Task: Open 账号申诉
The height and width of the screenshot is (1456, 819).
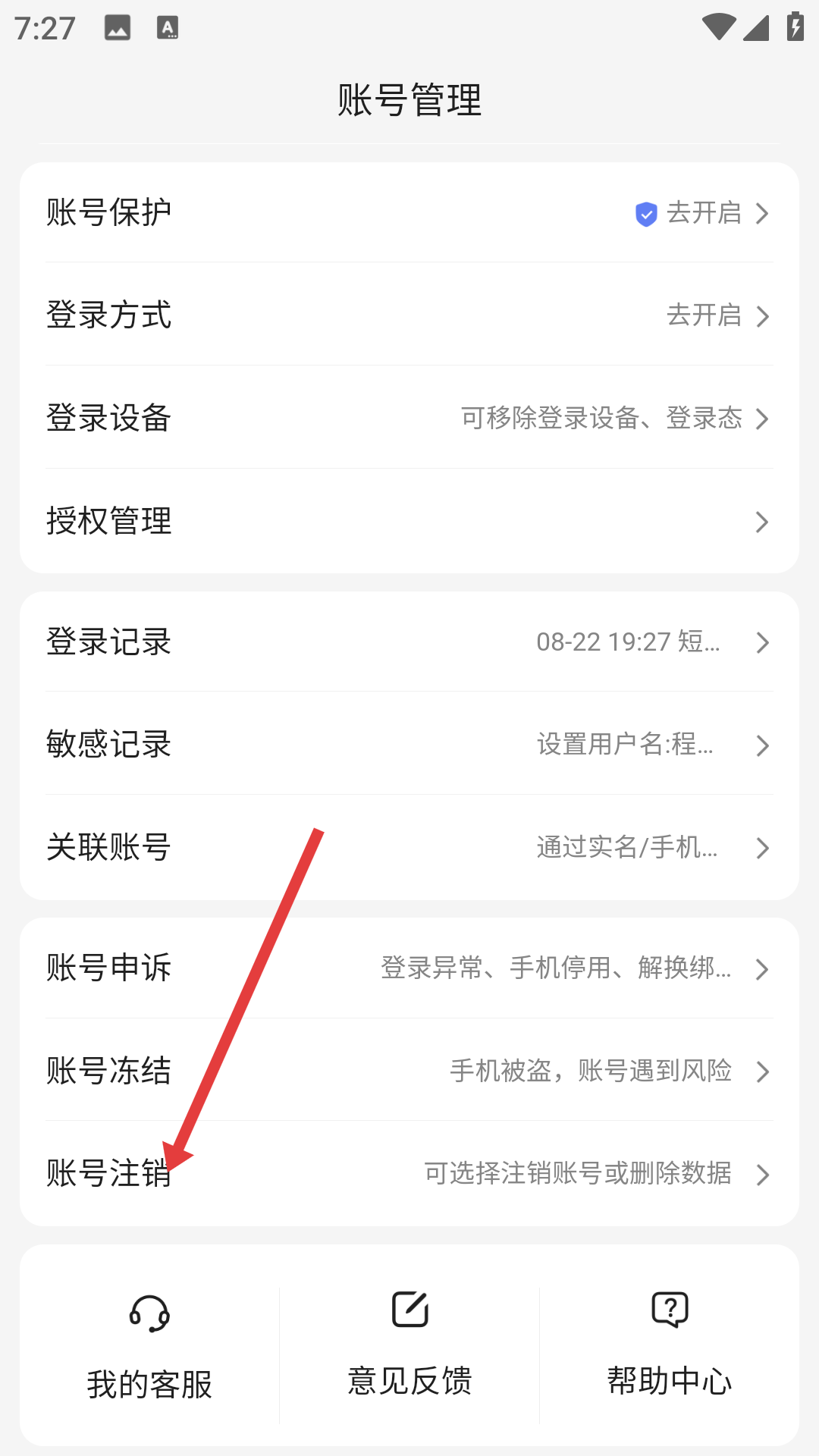Action: pyautogui.click(x=409, y=968)
